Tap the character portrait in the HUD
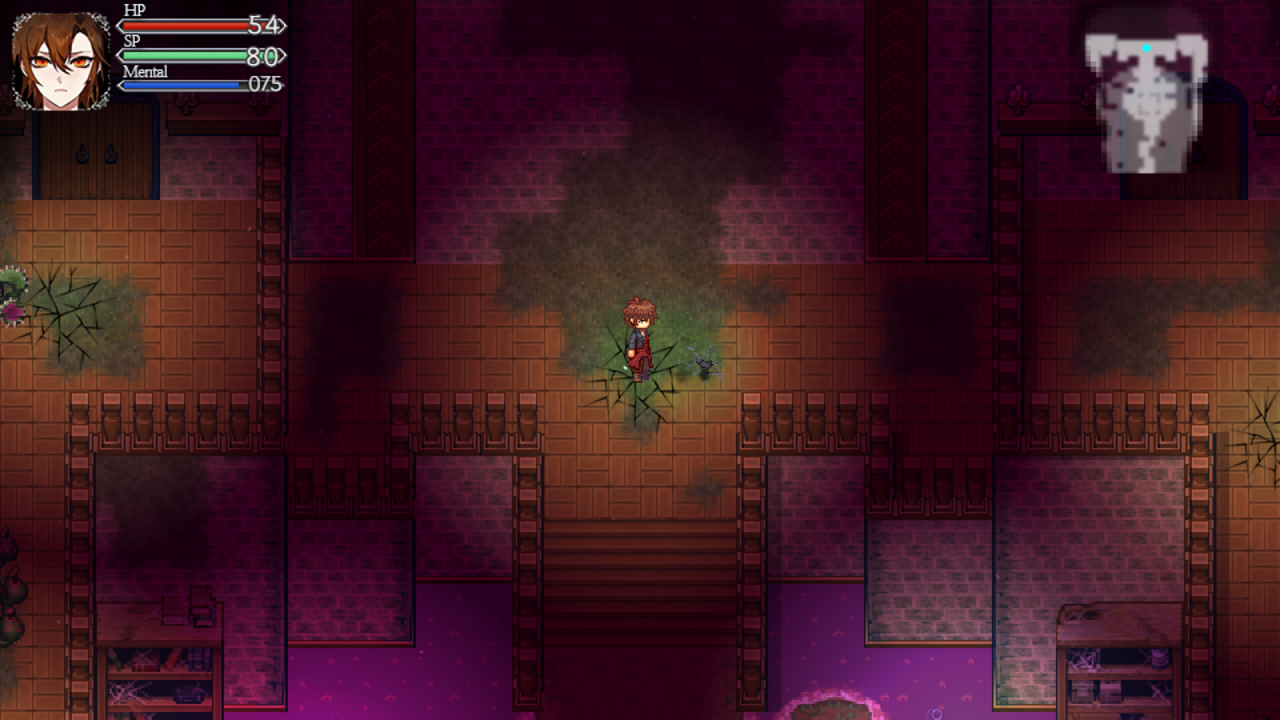This screenshot has width=1280, height=720. (61, 61)
